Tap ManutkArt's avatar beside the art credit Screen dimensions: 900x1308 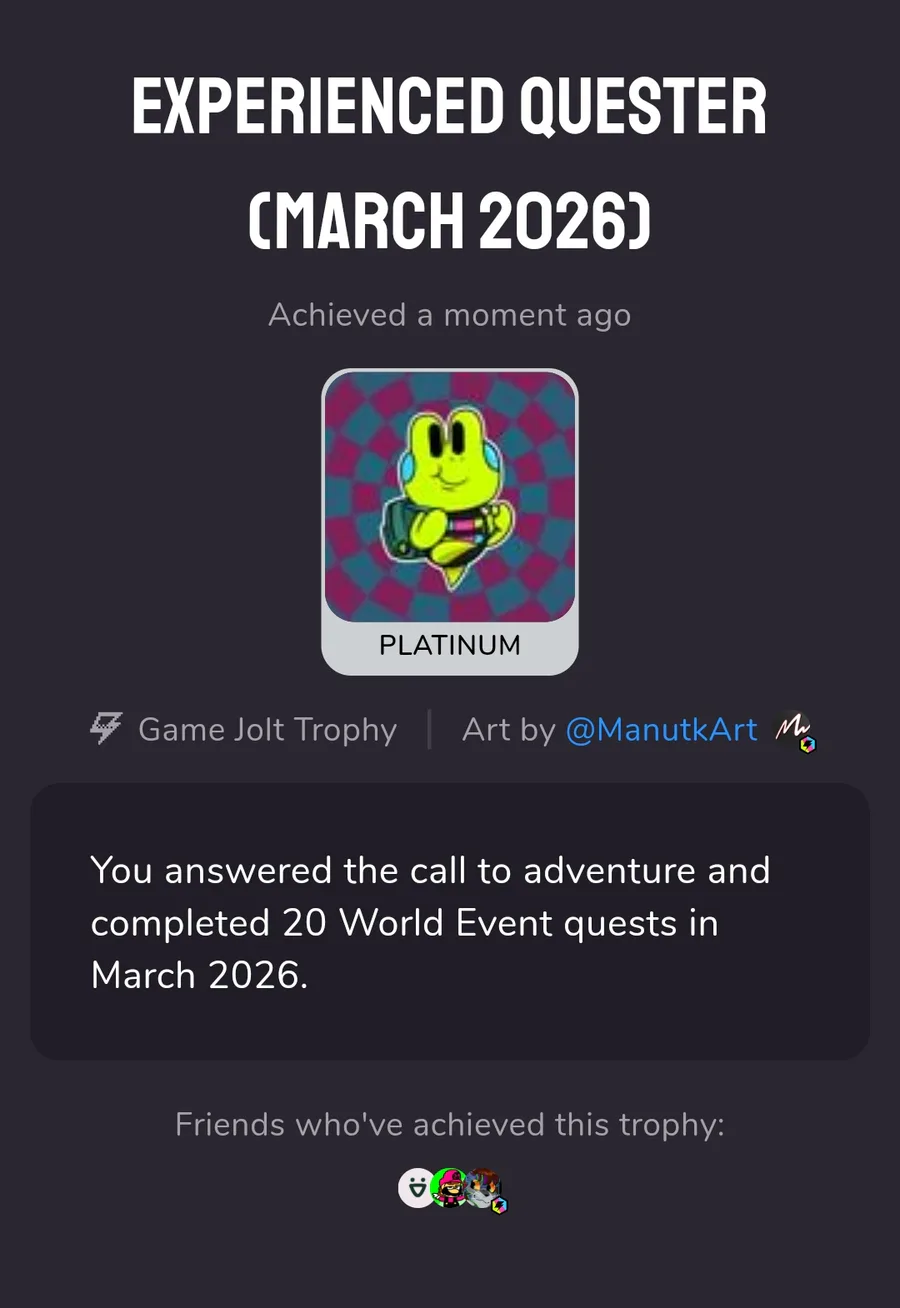coord(794,729)
